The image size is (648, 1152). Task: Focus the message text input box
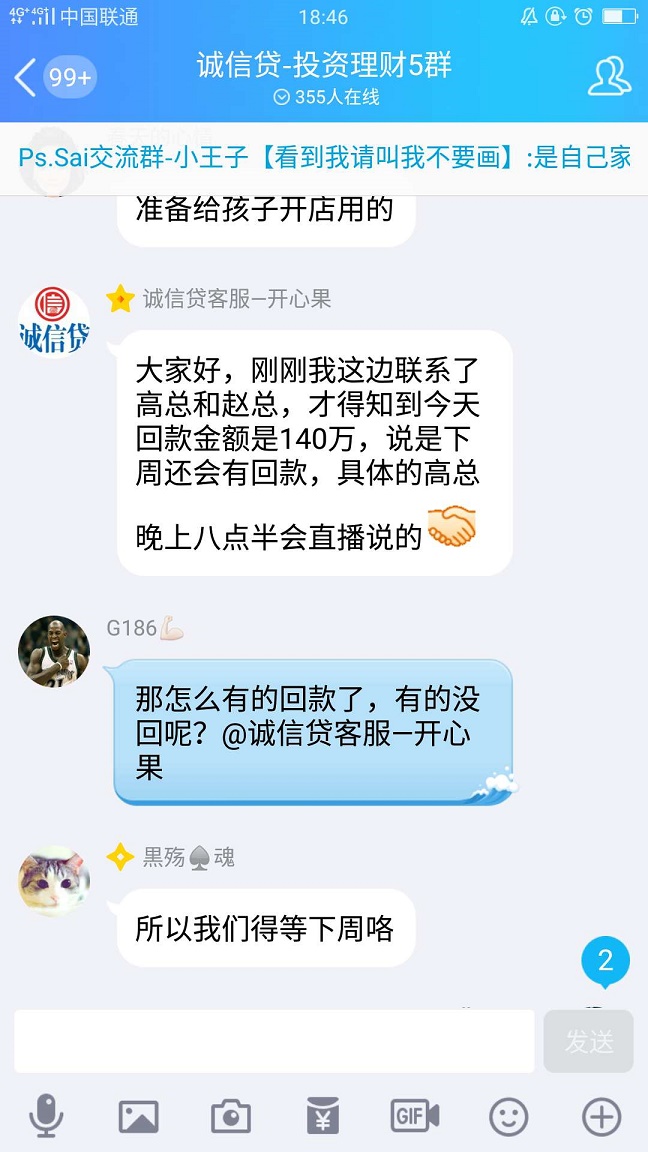274,1040
